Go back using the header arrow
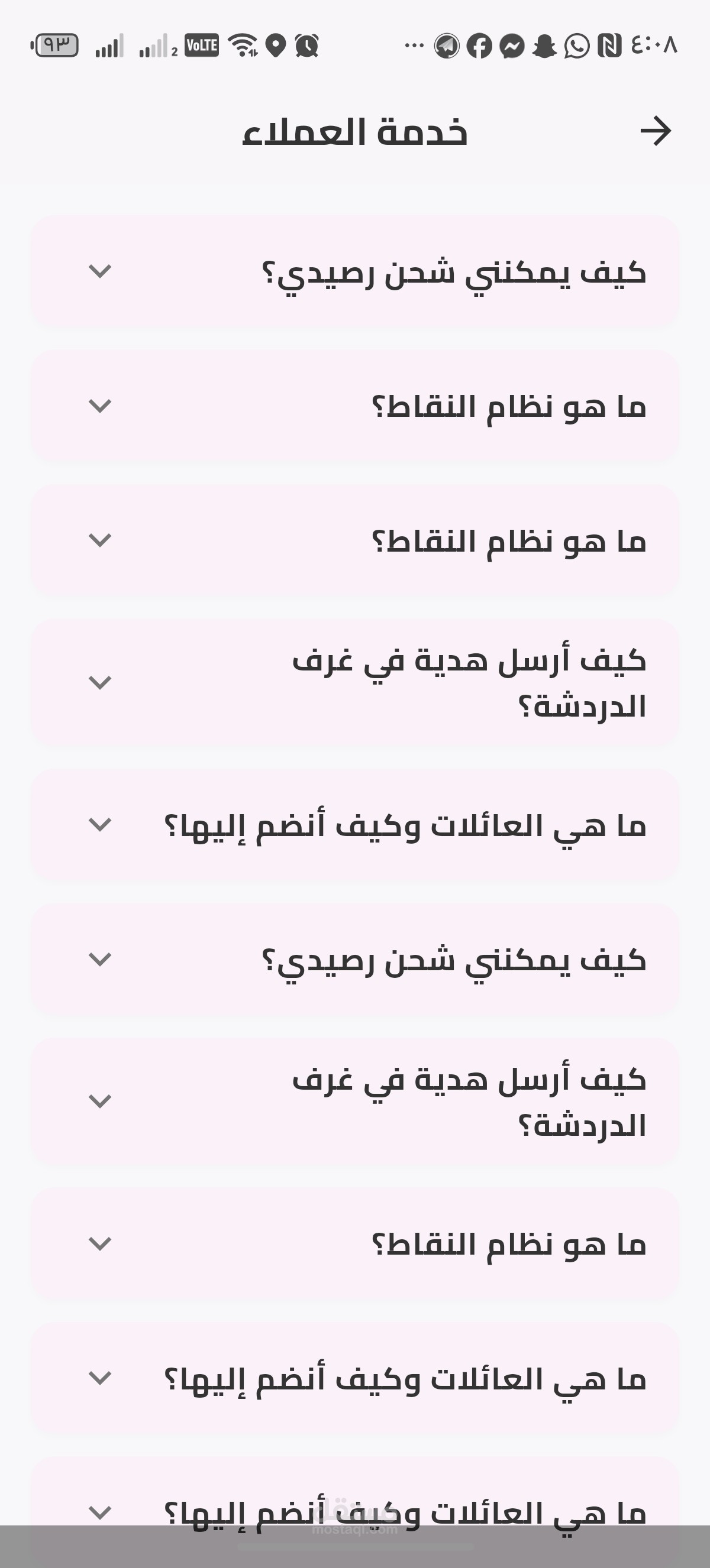 655,131
